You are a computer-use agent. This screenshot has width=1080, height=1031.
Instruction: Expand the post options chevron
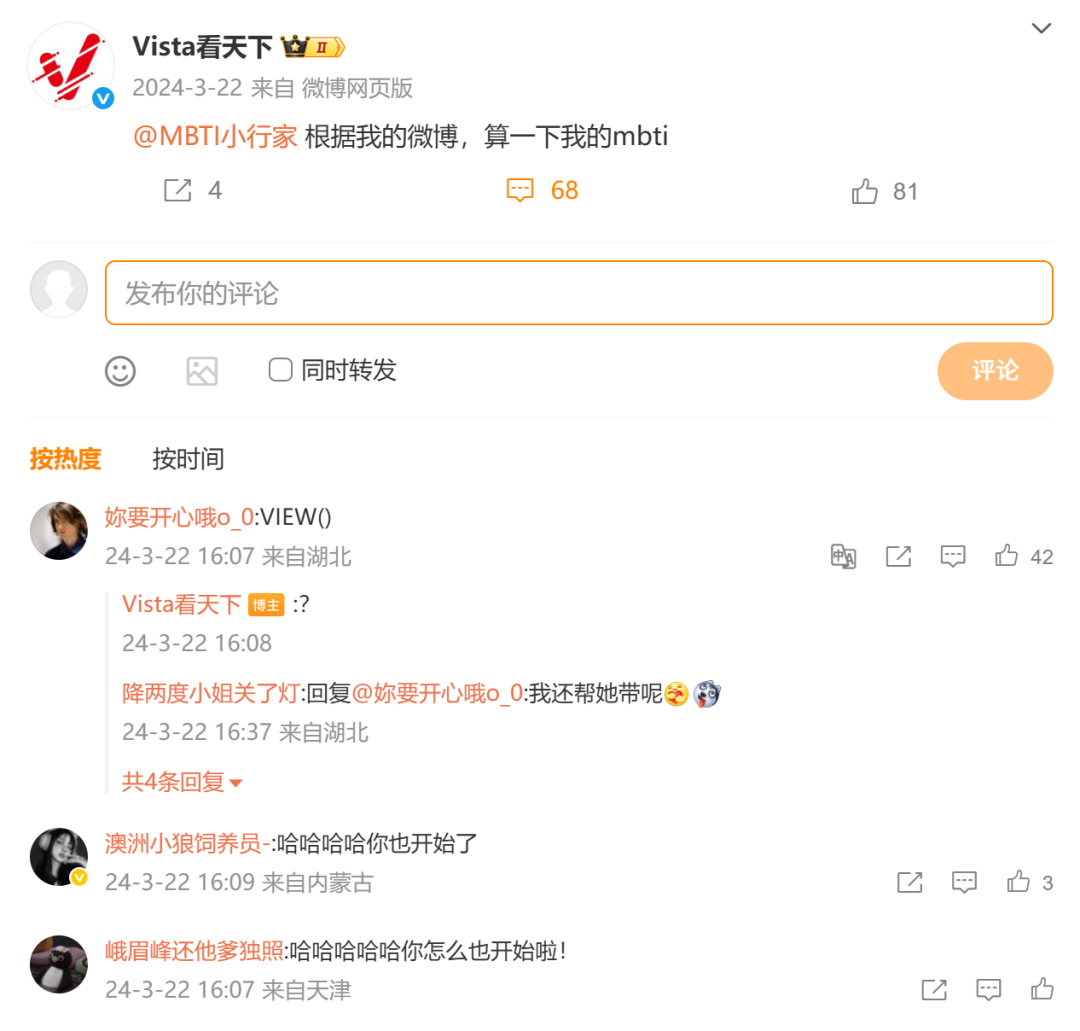(x=1041, y=28)
